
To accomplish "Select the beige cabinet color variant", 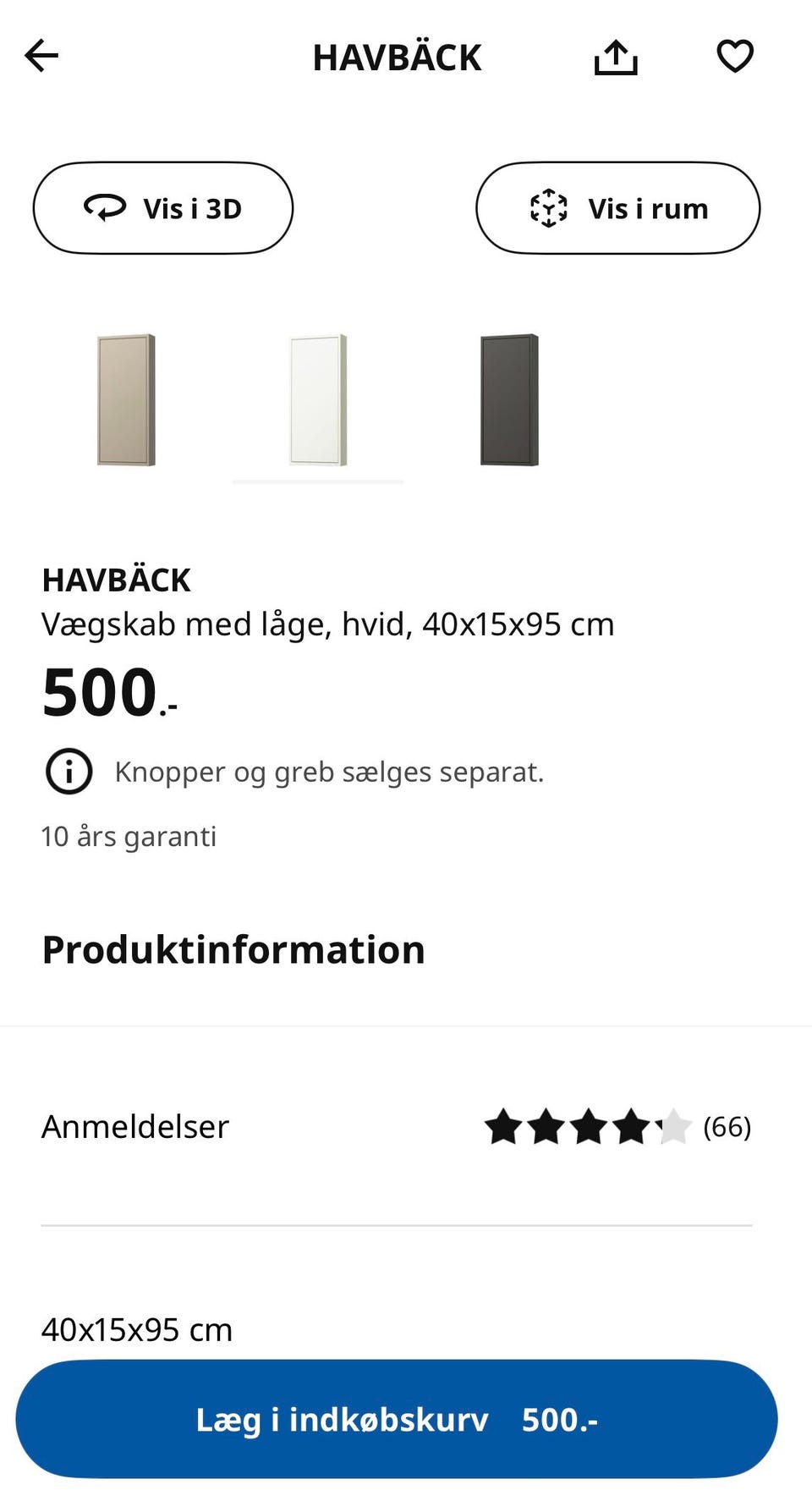I will (125, 399).
